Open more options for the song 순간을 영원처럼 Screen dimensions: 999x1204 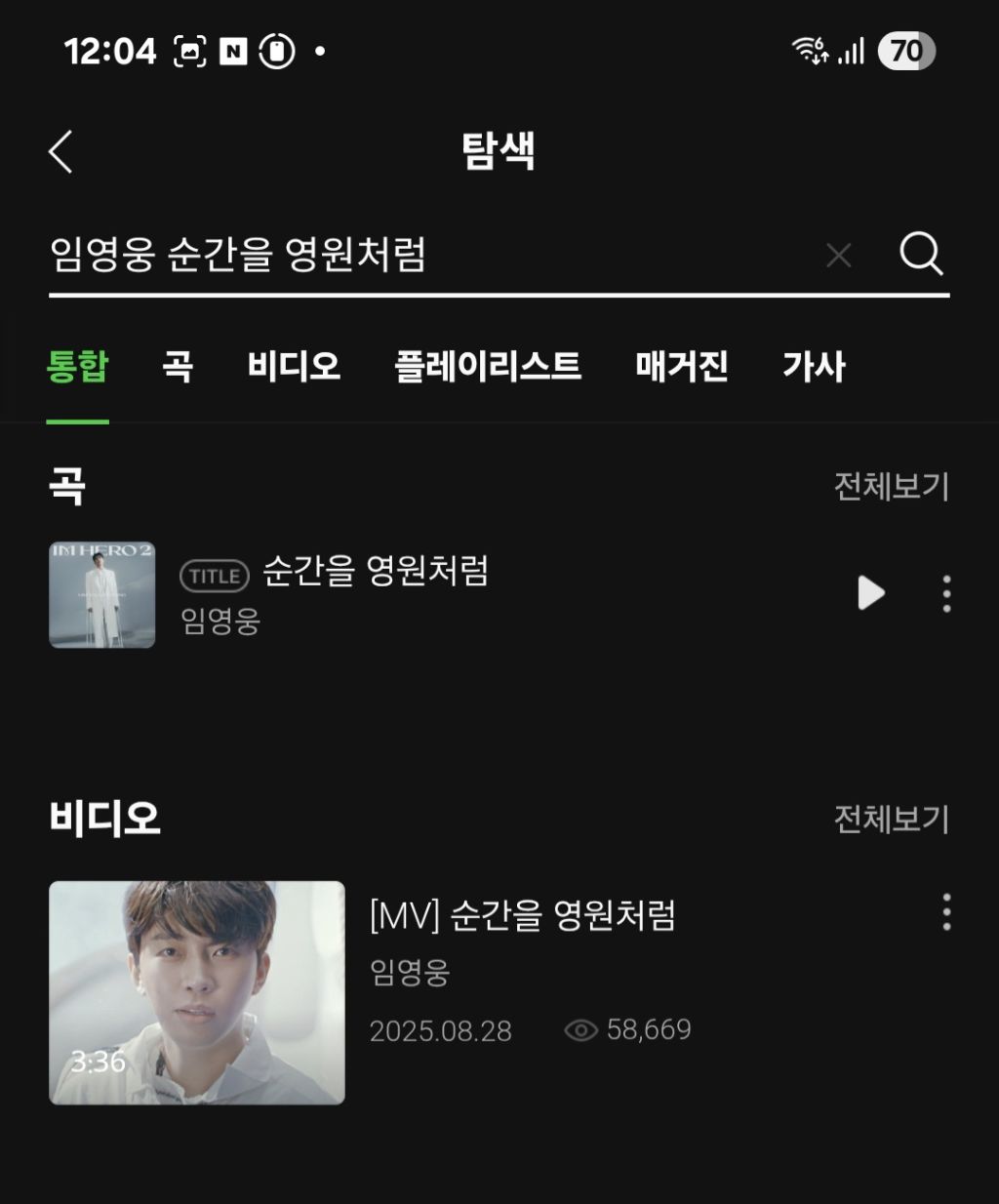click(946, 593)
